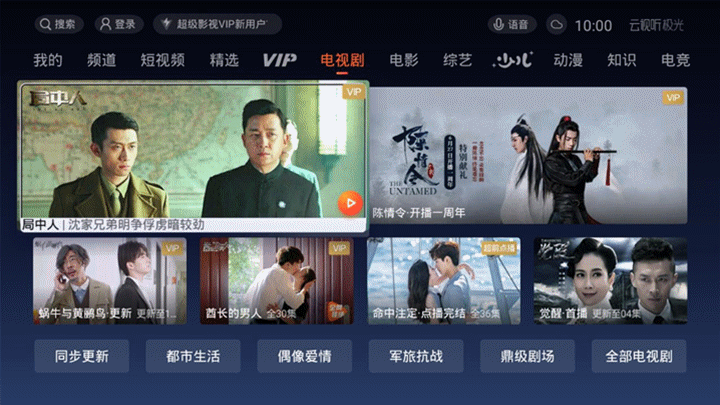Switch to the 我的 tab
The height and width of the screenshot is (405, 720).
click(x=47, y=60)
